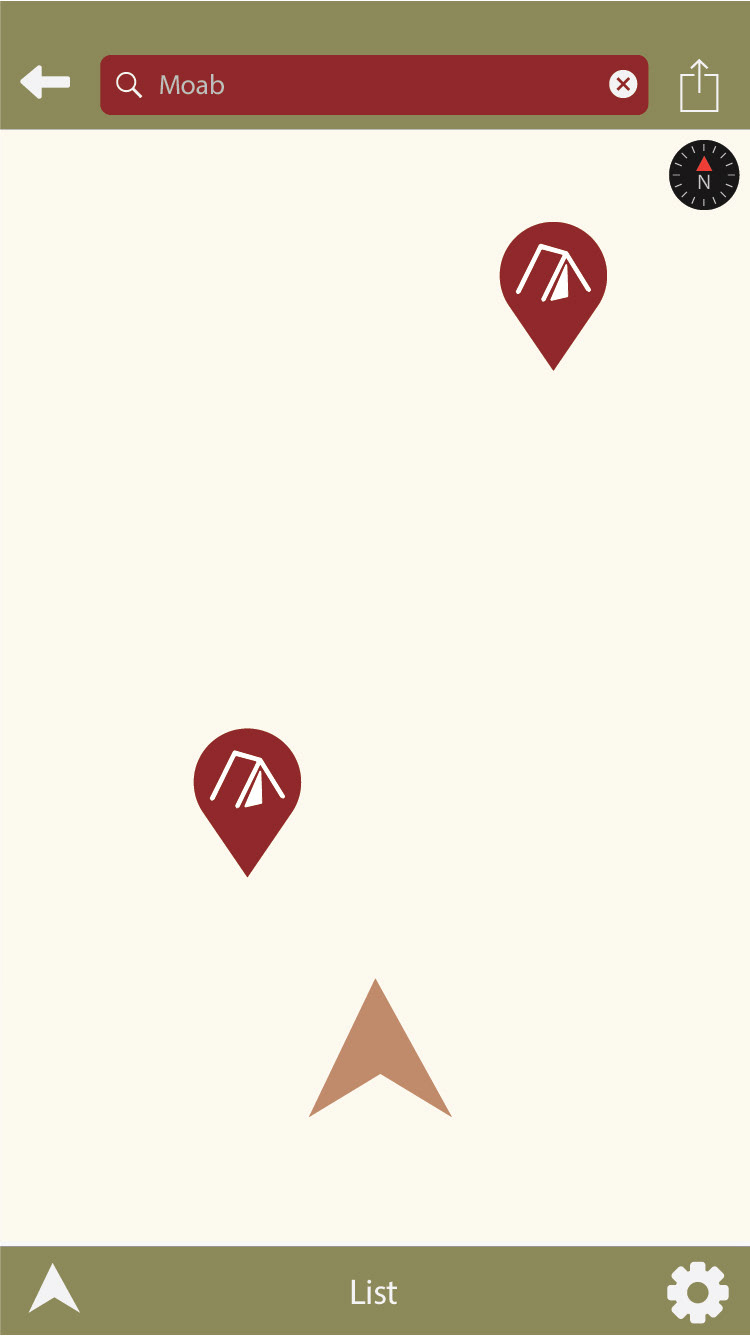Switch to List view

pos(374,1292)
